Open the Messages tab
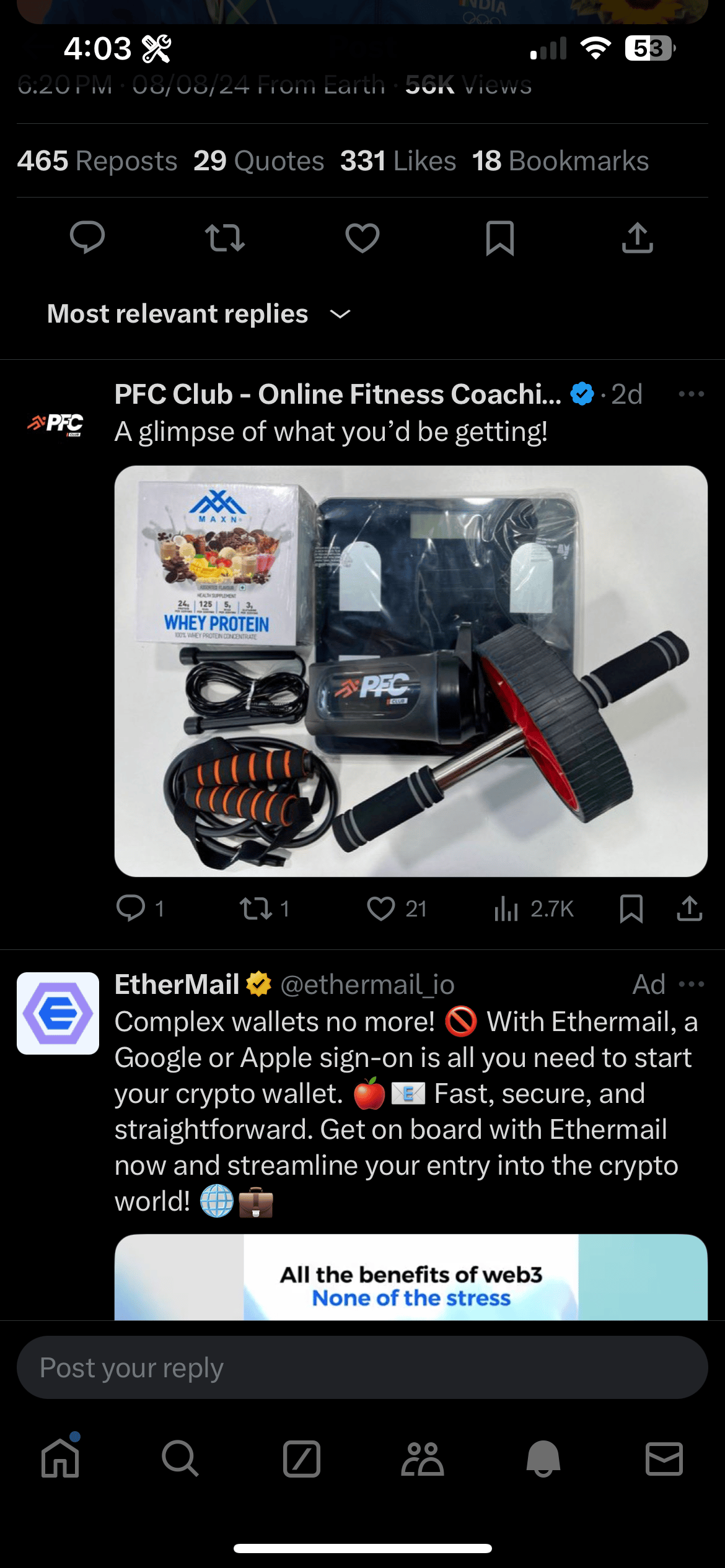The image size is (725, 1568). [664, 1459]
